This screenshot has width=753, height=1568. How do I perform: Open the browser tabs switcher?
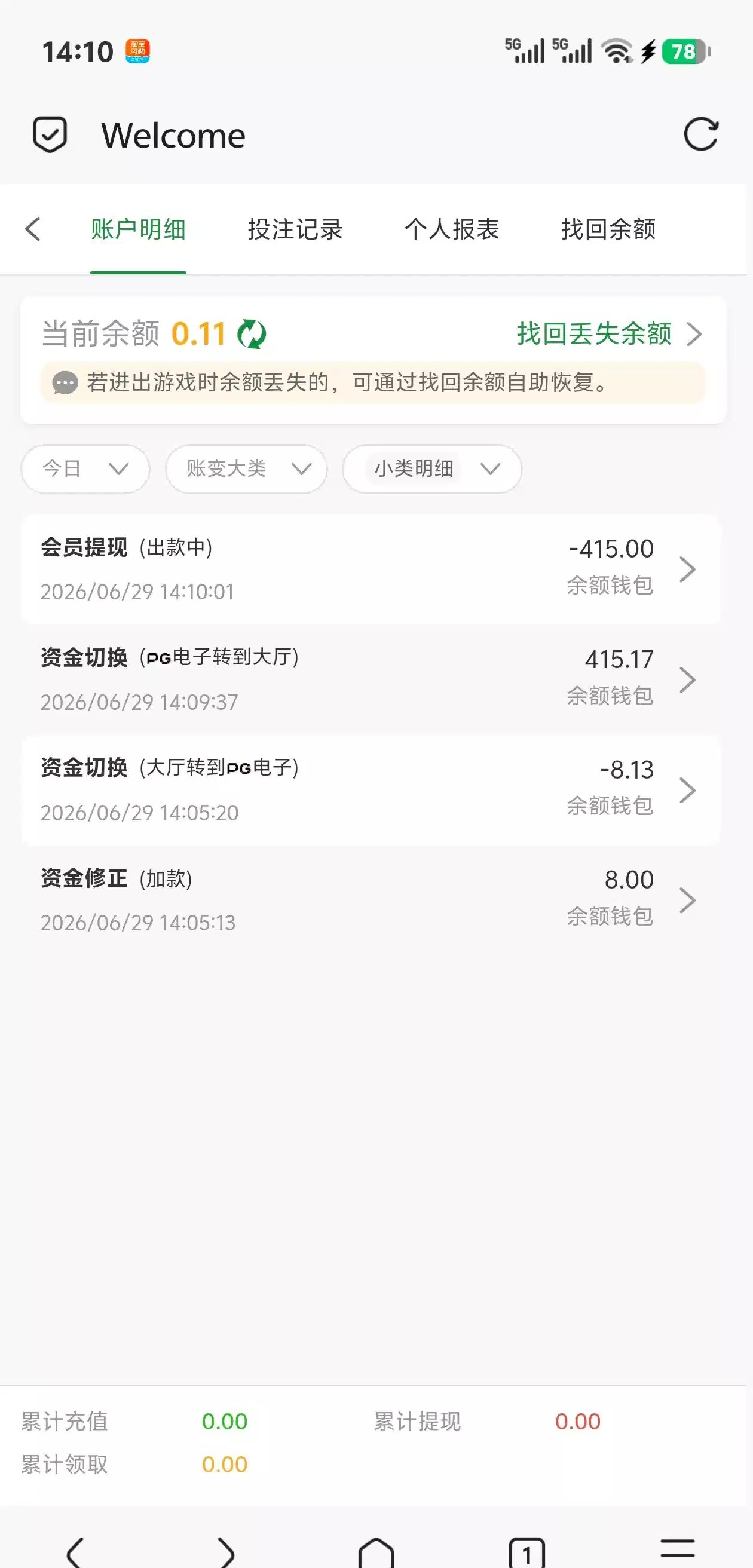click(x=527, y=1552)
